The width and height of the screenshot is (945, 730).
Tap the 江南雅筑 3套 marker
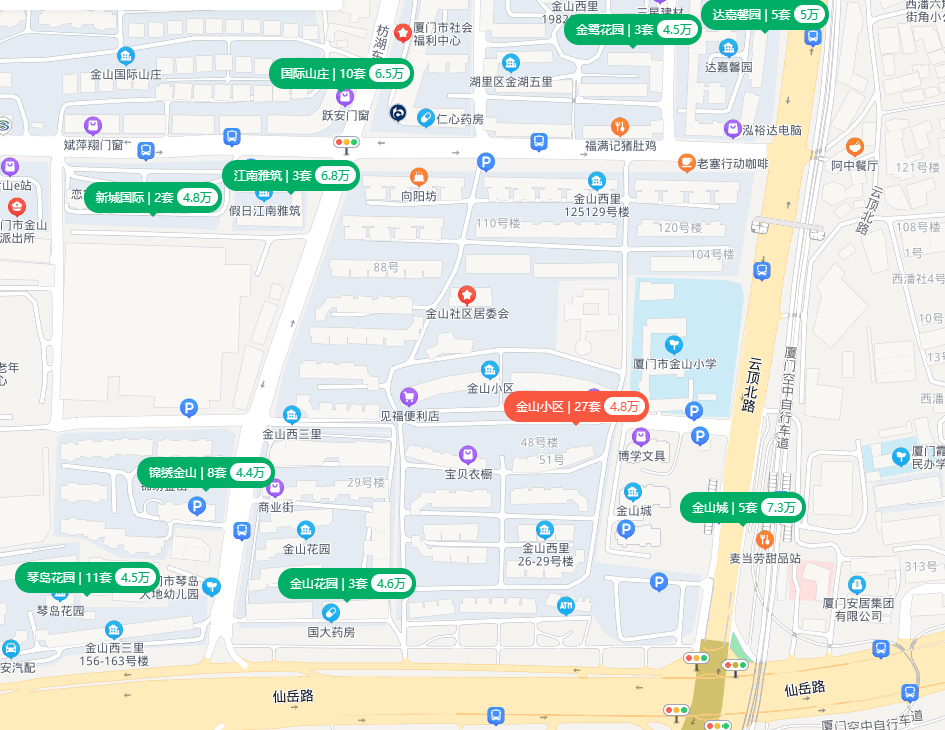click(291, 175)
